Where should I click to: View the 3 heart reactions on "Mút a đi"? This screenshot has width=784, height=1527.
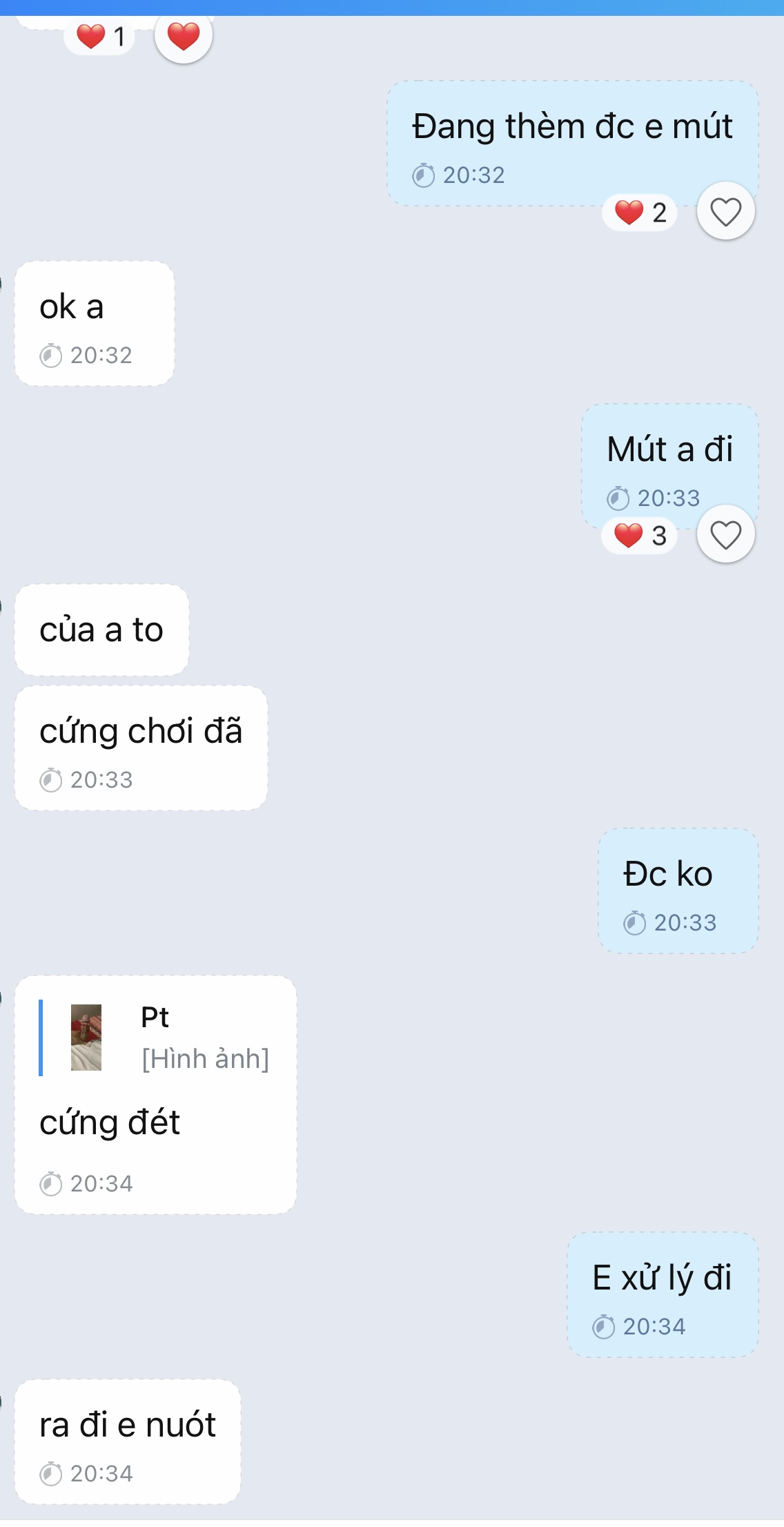click(x=640, y=536)
